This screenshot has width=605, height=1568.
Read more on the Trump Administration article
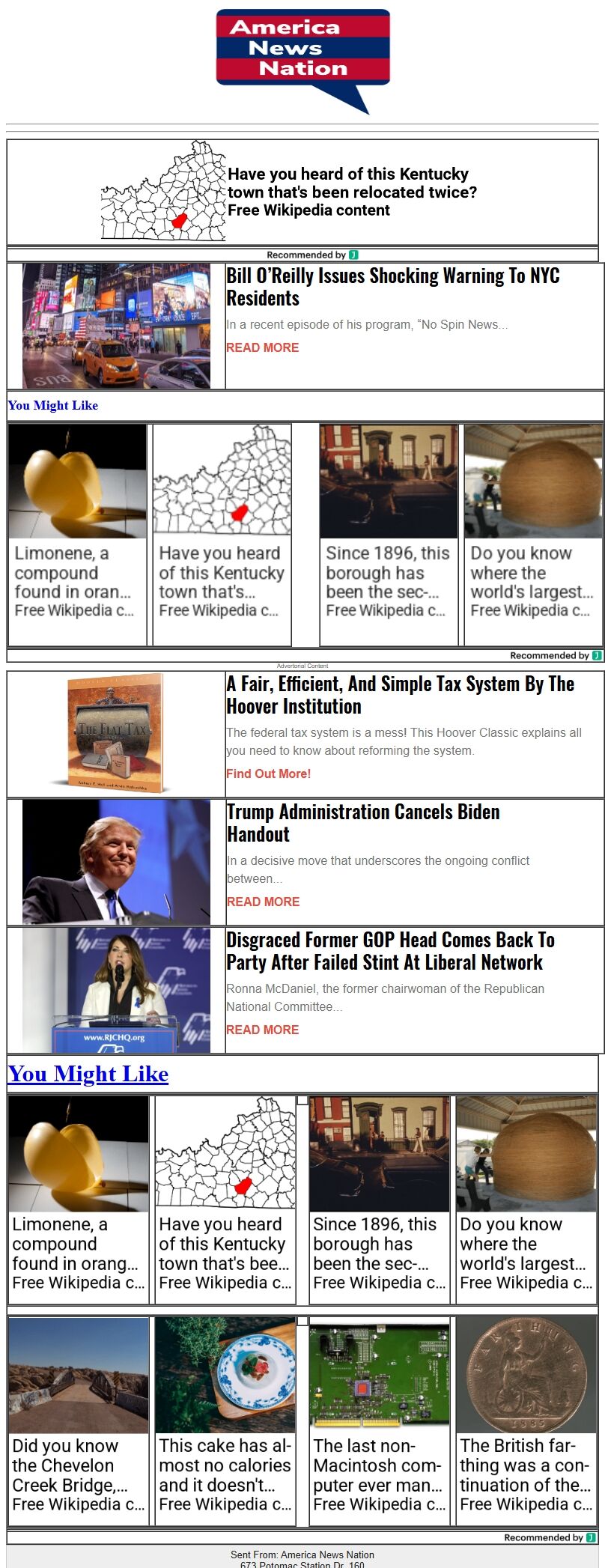(262, 902)
